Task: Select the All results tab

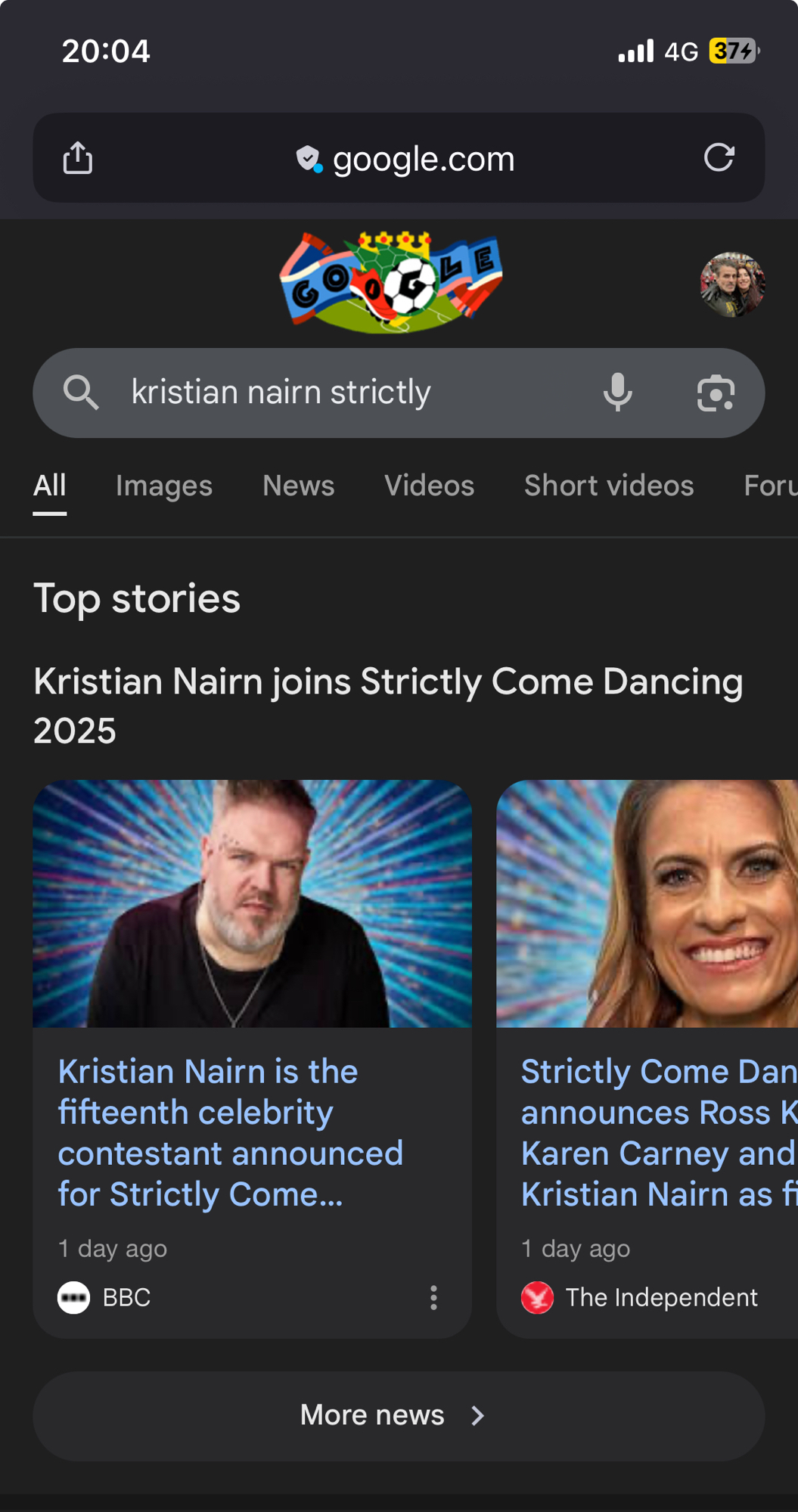Action: click(x=50, y=486)
